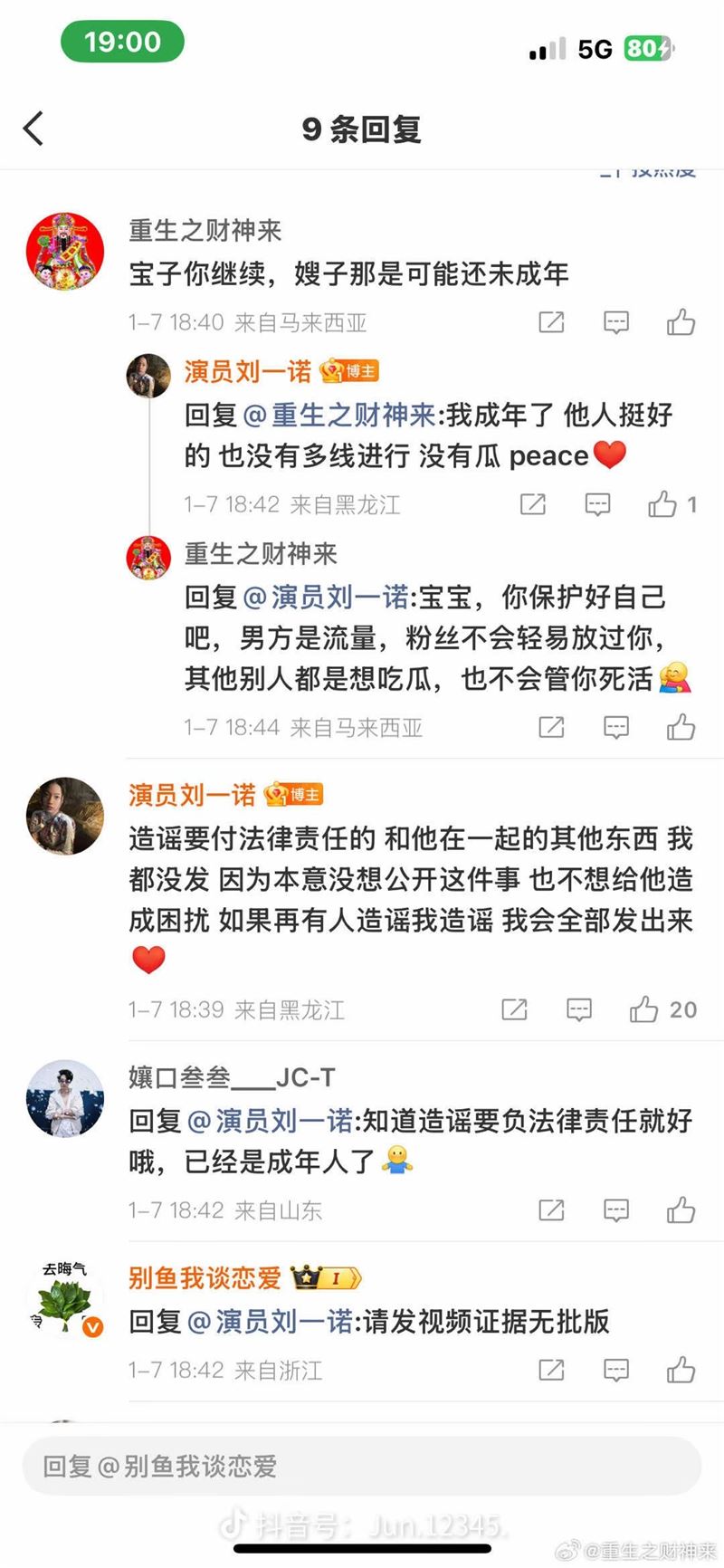Select the 9条回复 title bar
The image size is (724, 1568).
(x=362, y=129)
